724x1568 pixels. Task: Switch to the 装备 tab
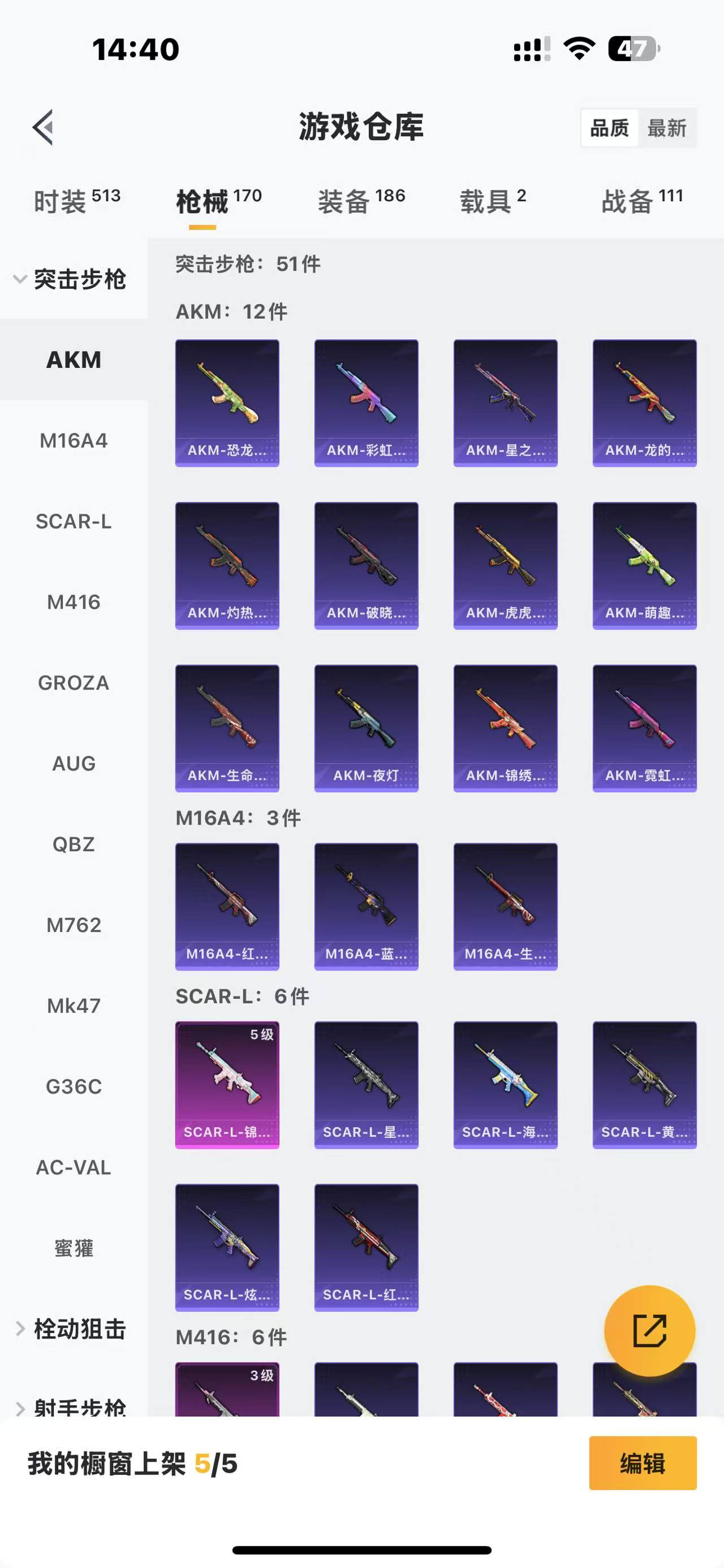pos(361,201)
